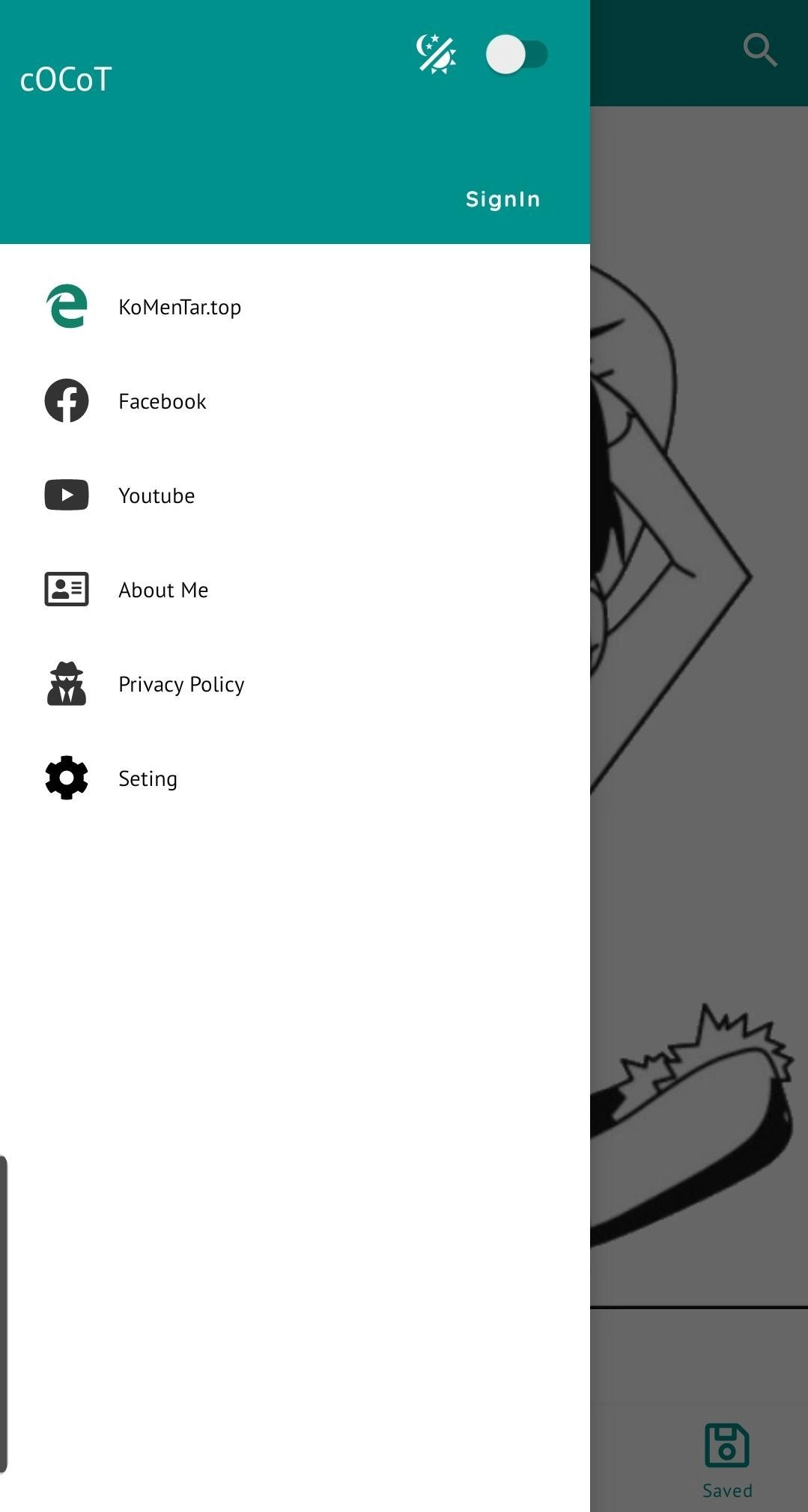Open the Seting menu entry
Image resolution: width=808 pixels, height=1512 pixels.
(148, 778)
